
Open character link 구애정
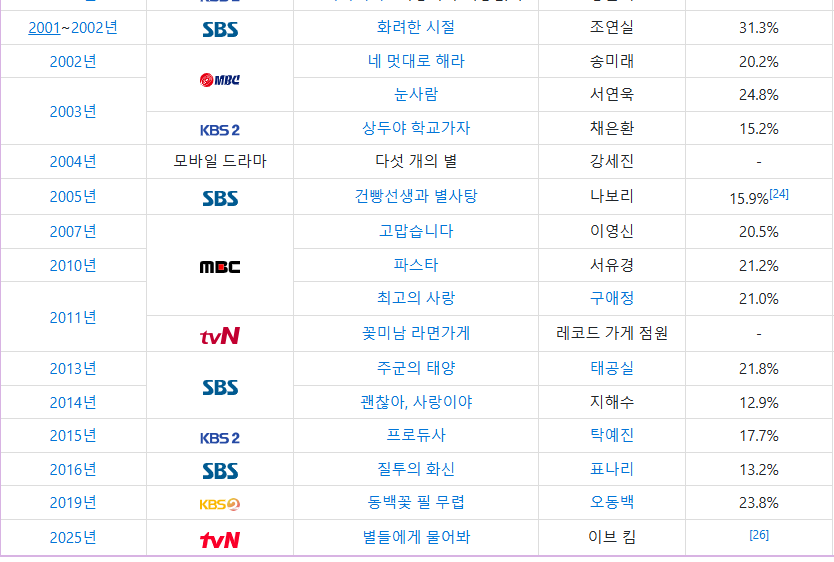(612, 298)
